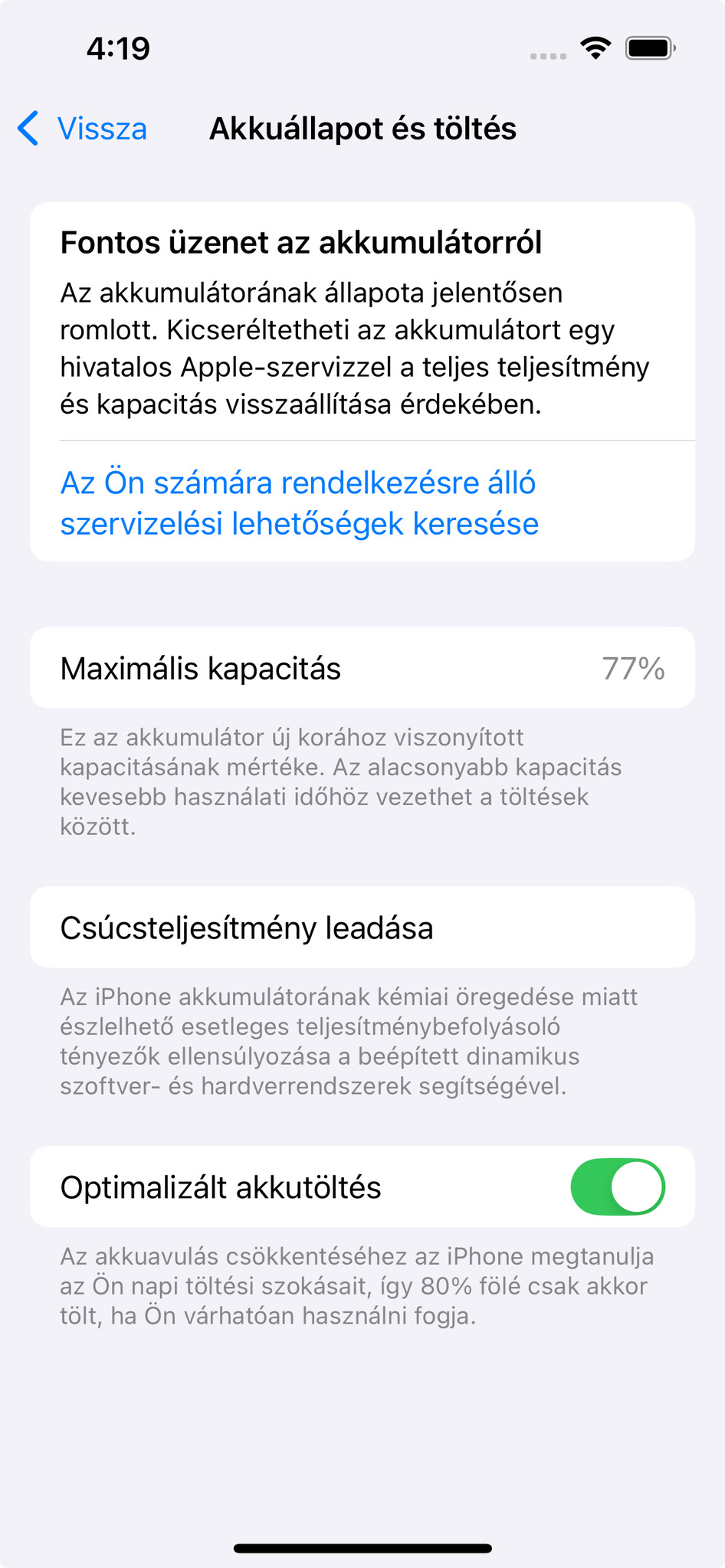Open the szervizelési lehetőségek keresése link

(x=299, y=503)
